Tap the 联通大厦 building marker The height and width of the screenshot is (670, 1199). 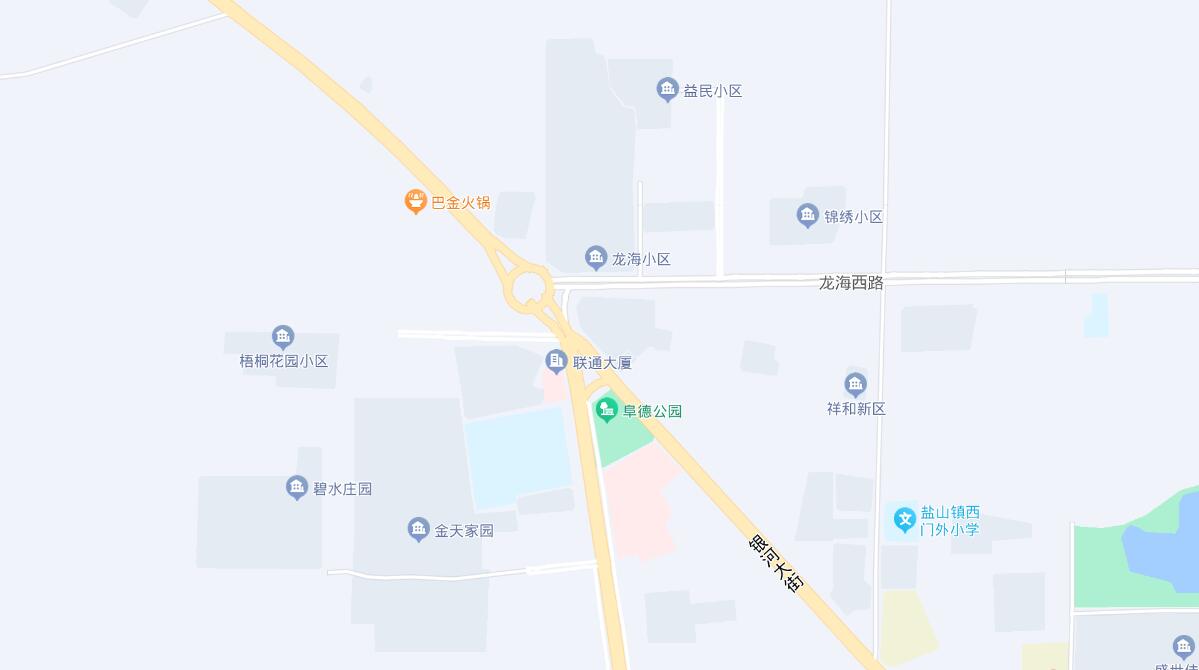(x=557, y=361)
